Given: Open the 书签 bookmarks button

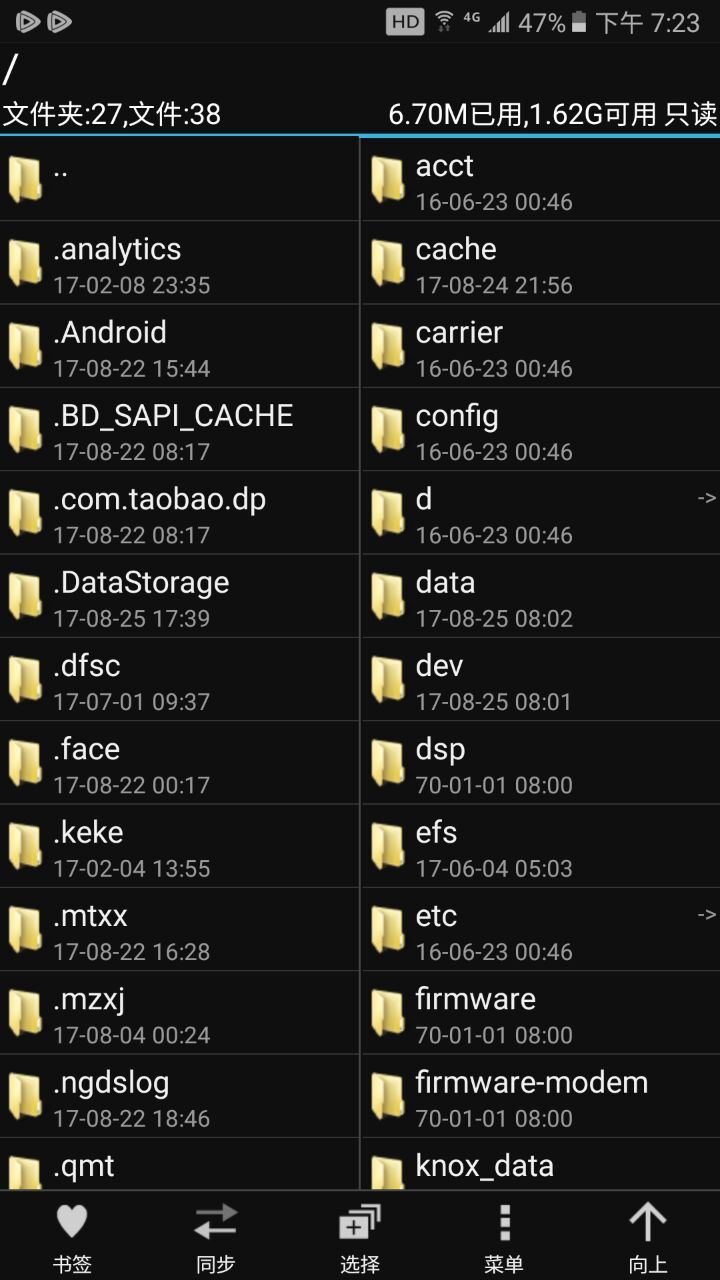Looking at the screenshot, I should pos(72,1236).
